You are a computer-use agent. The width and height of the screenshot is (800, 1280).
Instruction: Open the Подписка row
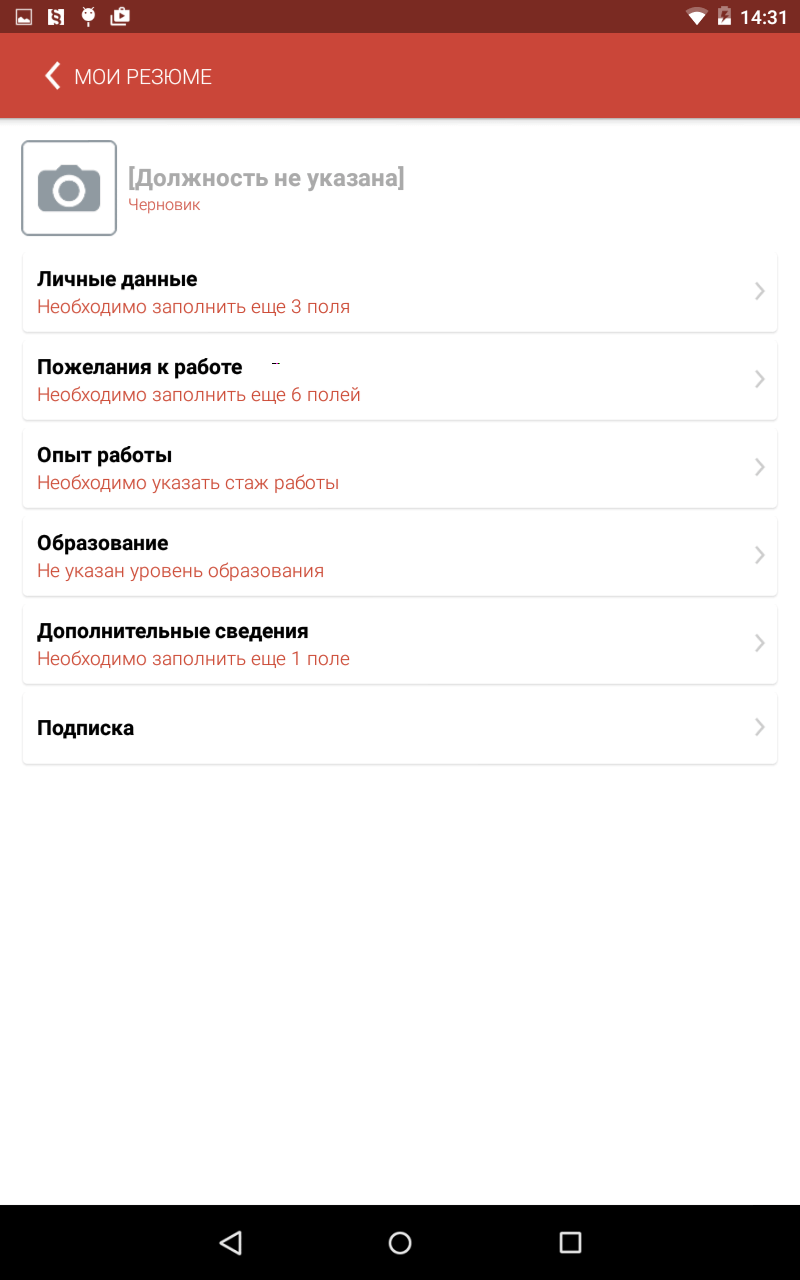pos(399,728)
